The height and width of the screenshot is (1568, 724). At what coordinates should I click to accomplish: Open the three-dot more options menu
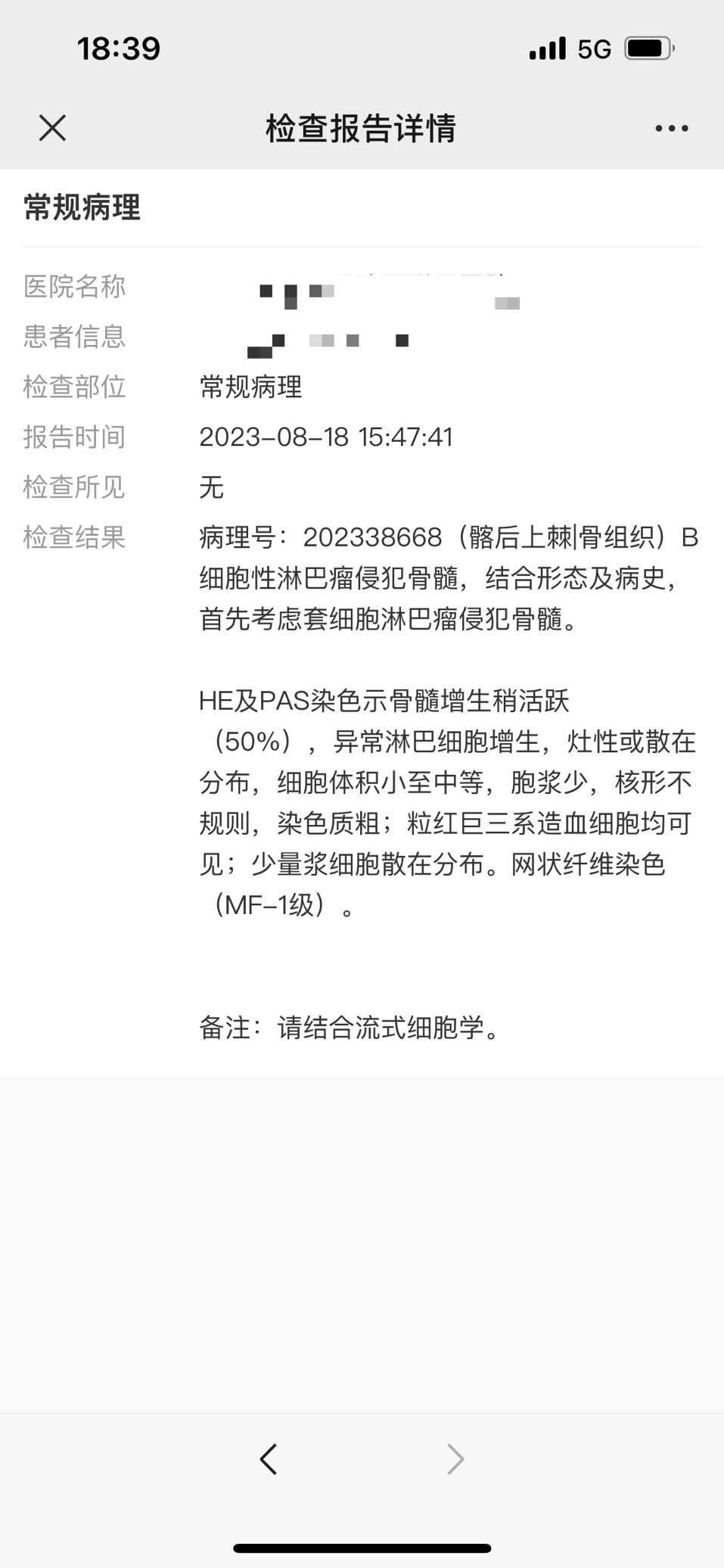pos(672,129)
